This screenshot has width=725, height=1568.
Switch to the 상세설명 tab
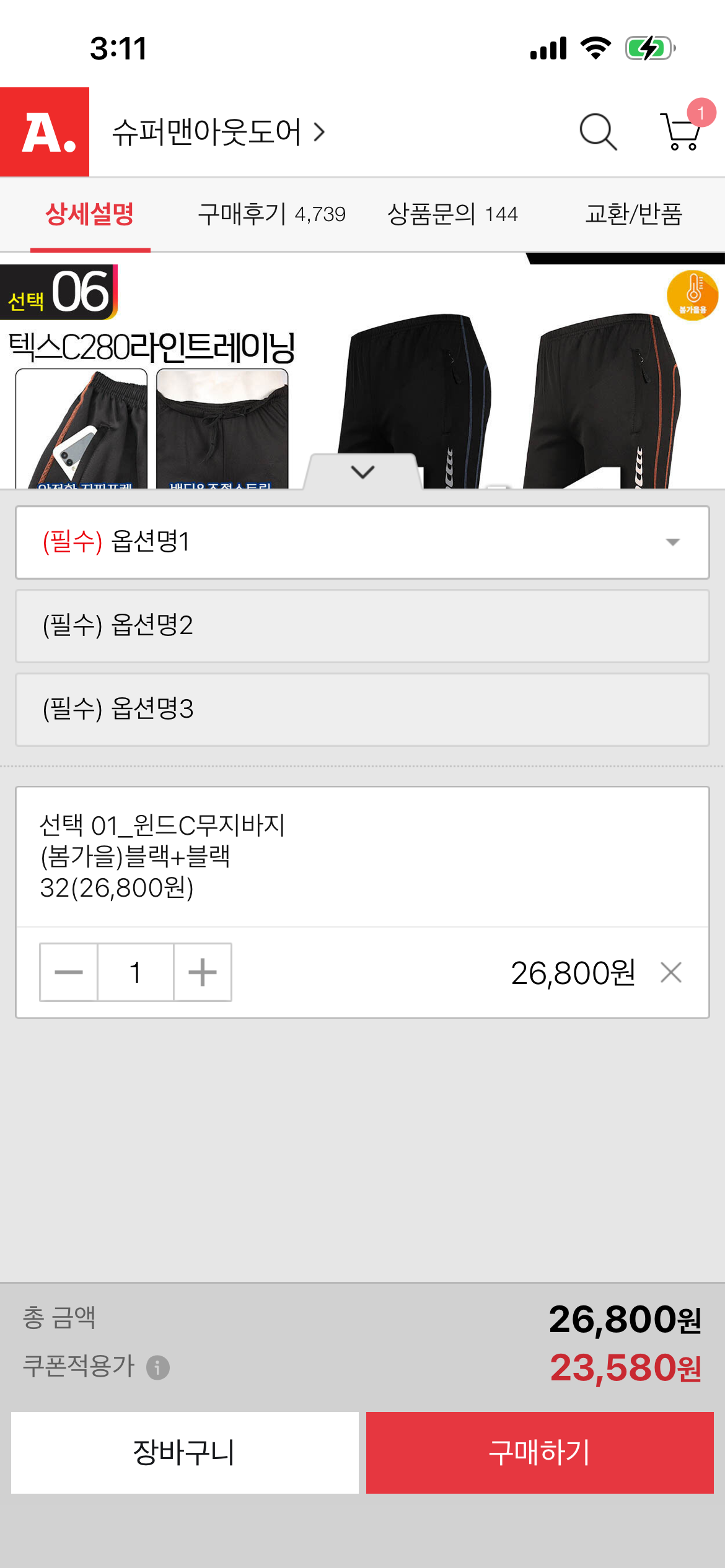coord(90,214)
